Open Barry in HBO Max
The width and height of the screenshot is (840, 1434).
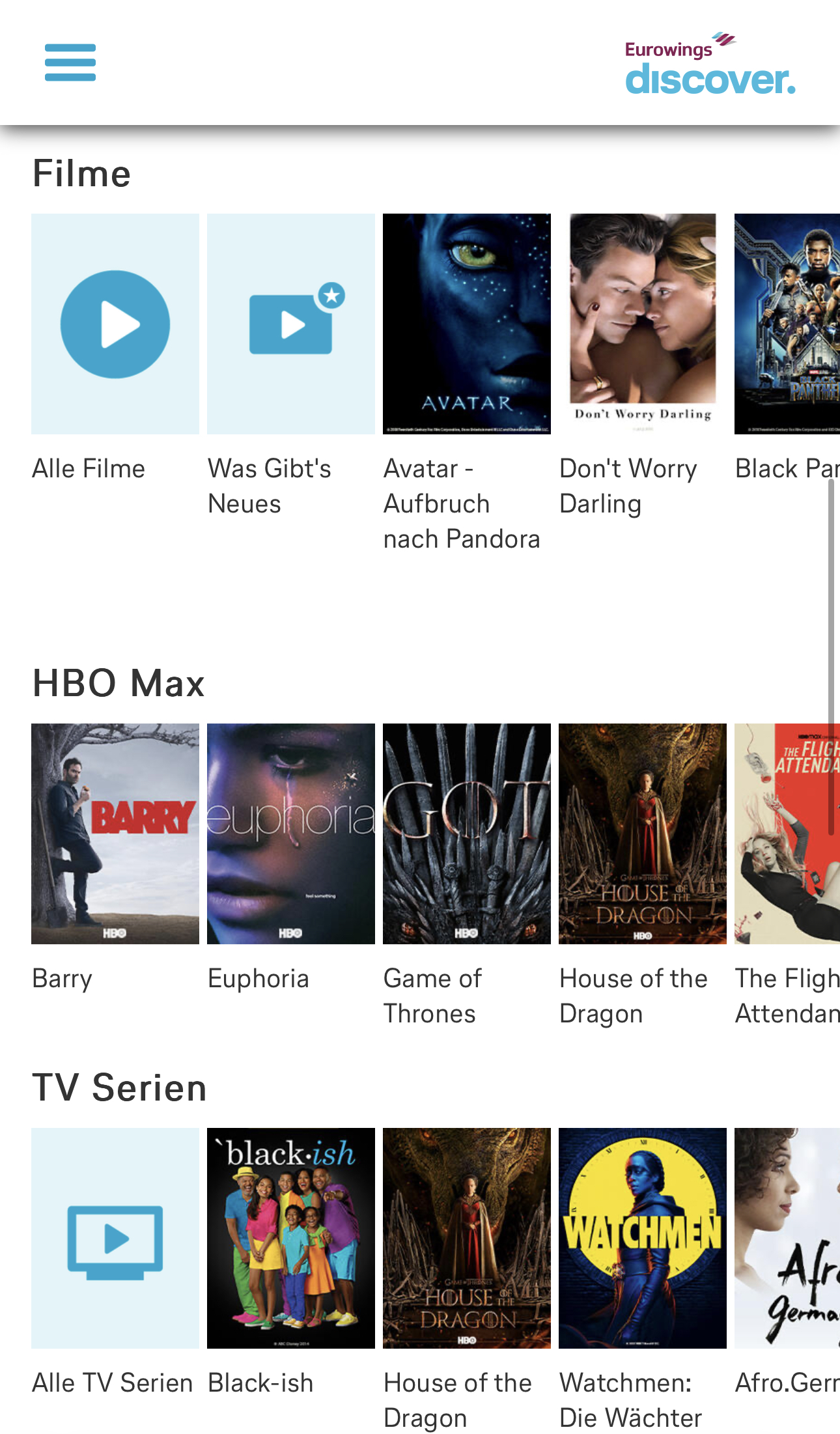pyautogui.click(x=115, y=834)
